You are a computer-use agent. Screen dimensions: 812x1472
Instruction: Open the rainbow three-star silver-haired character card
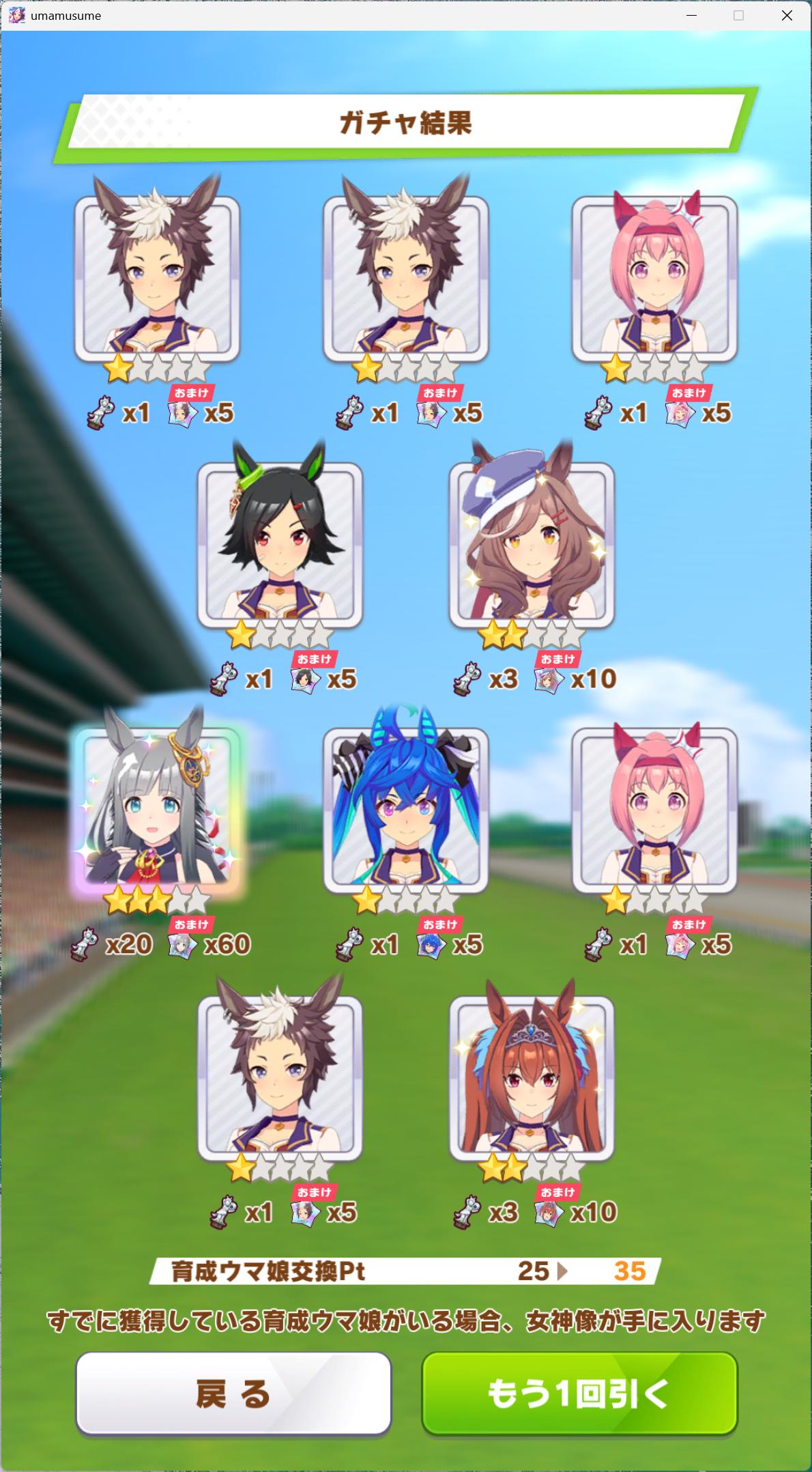click(157, 809)
